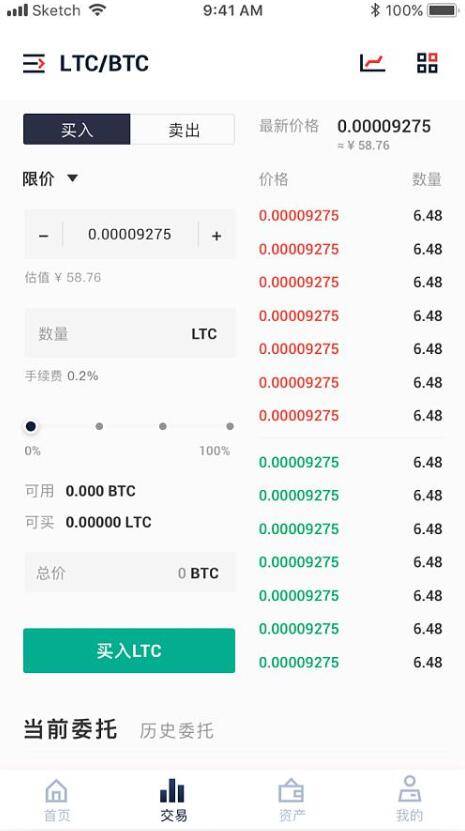The width and height of the screenshot is (465, 831).
Task: Tap the price field showing 0.00009275
Action: point(130,234)
